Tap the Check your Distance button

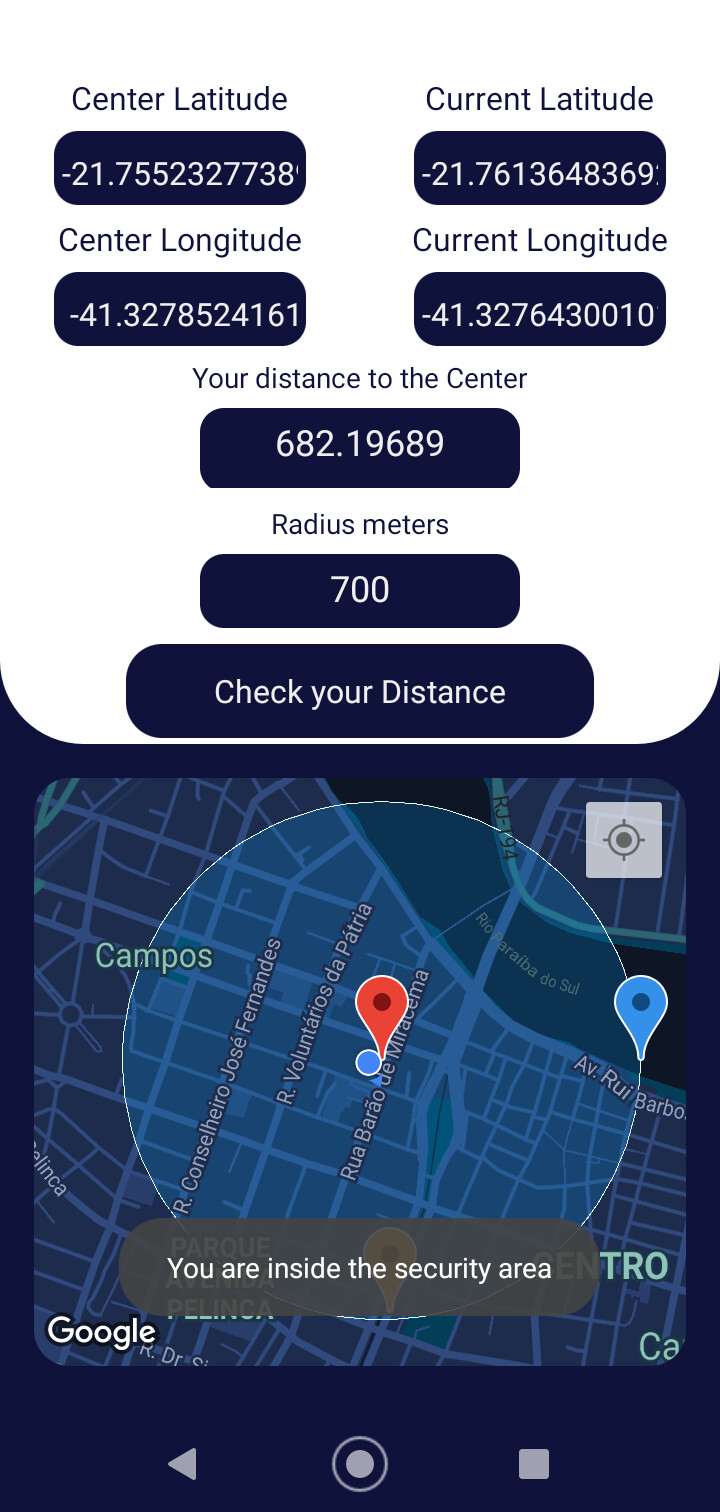pos(360,691)
